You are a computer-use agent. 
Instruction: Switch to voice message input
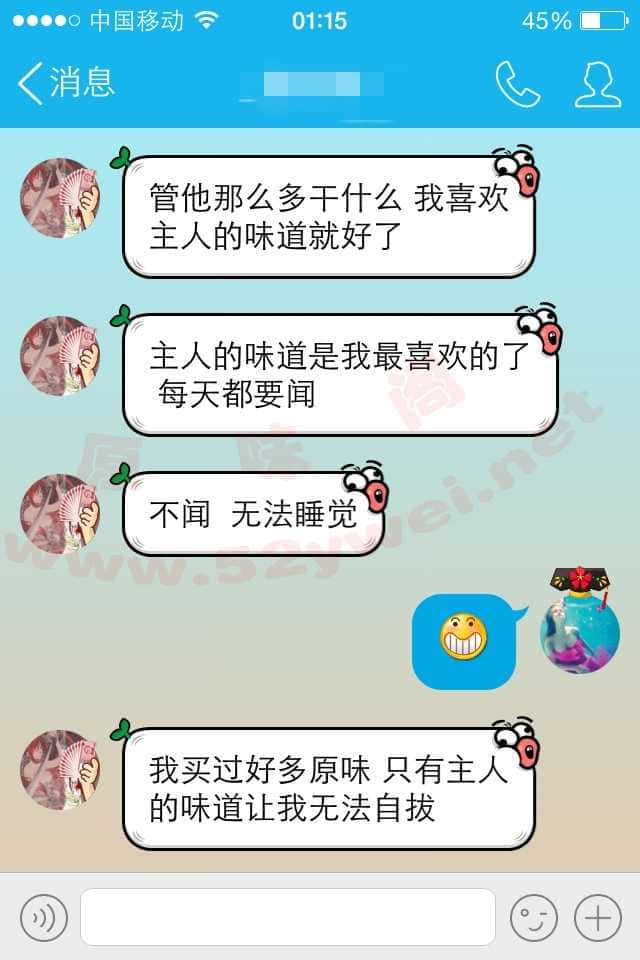click(44, 917)
